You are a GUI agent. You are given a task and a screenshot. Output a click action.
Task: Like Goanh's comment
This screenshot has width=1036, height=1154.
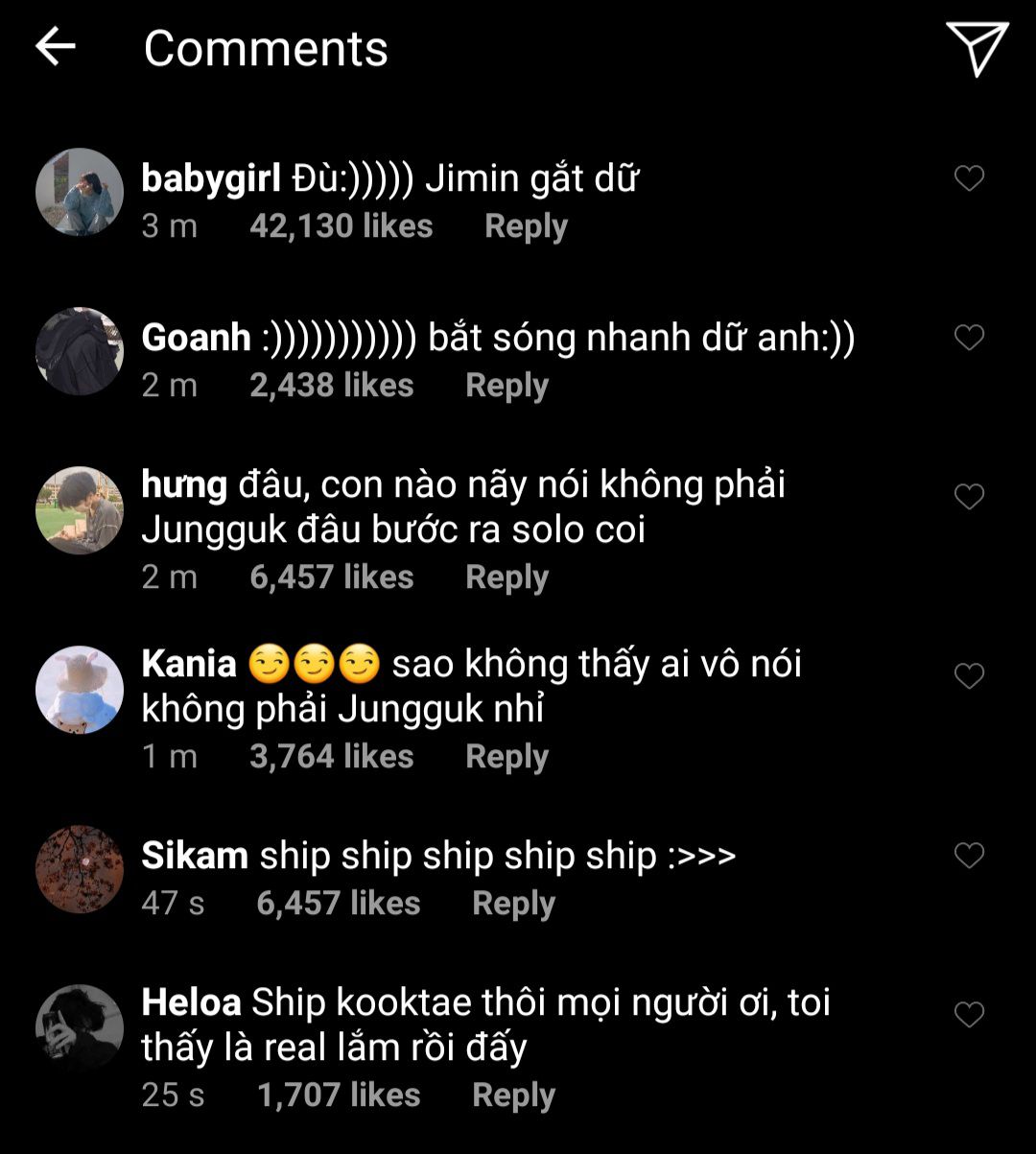click(x=969, y=338)
